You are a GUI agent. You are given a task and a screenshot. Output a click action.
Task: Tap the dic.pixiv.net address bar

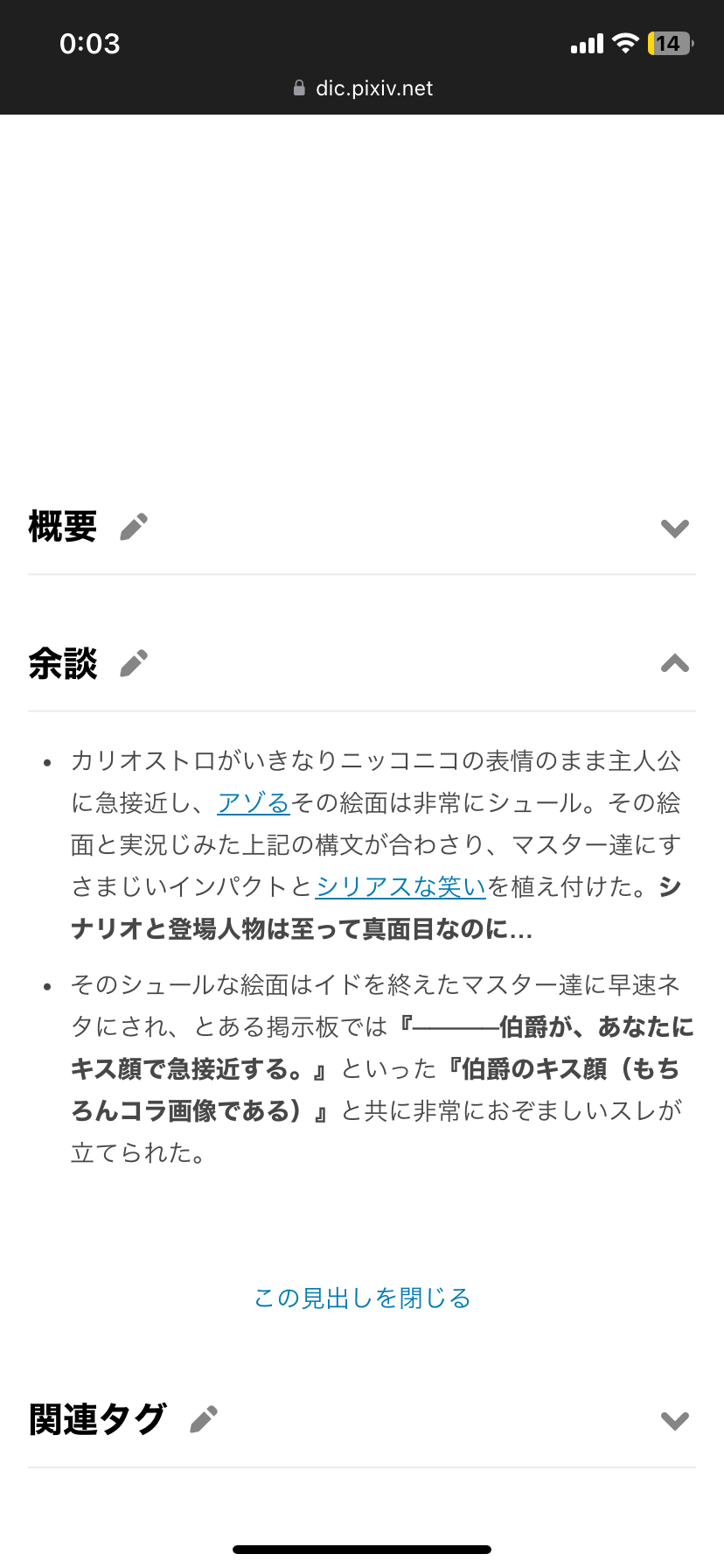(364, 88)
